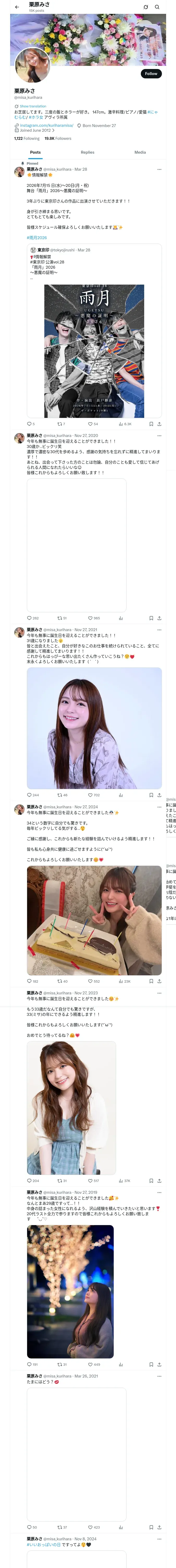Image resolution: width=176 pixels, height=1568 pixels.
Task: Bookmark the pinned Mar 28 post
Action: (x=151, y=424)
